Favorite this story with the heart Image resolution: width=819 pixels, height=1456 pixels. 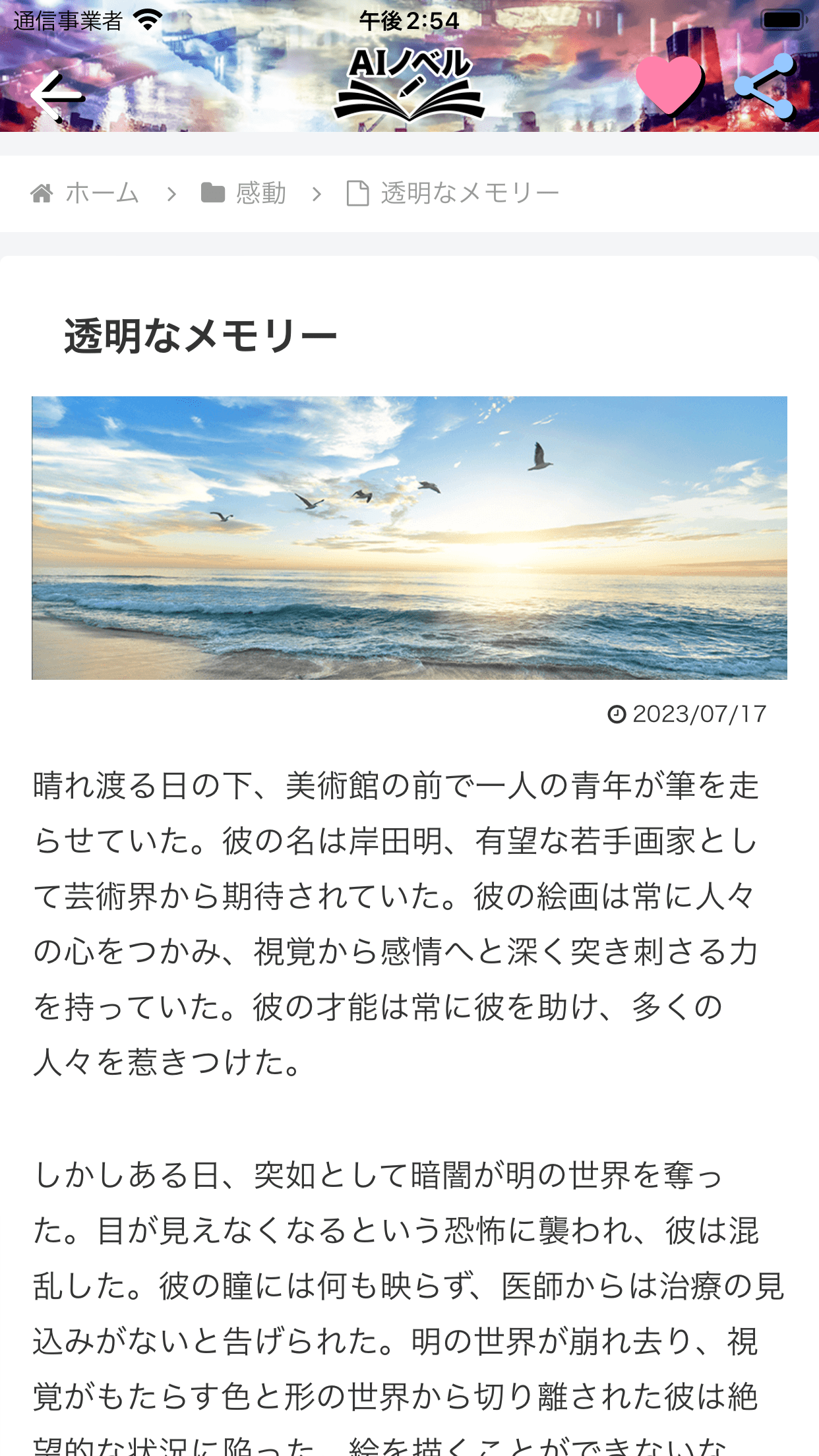coord(669,85)
